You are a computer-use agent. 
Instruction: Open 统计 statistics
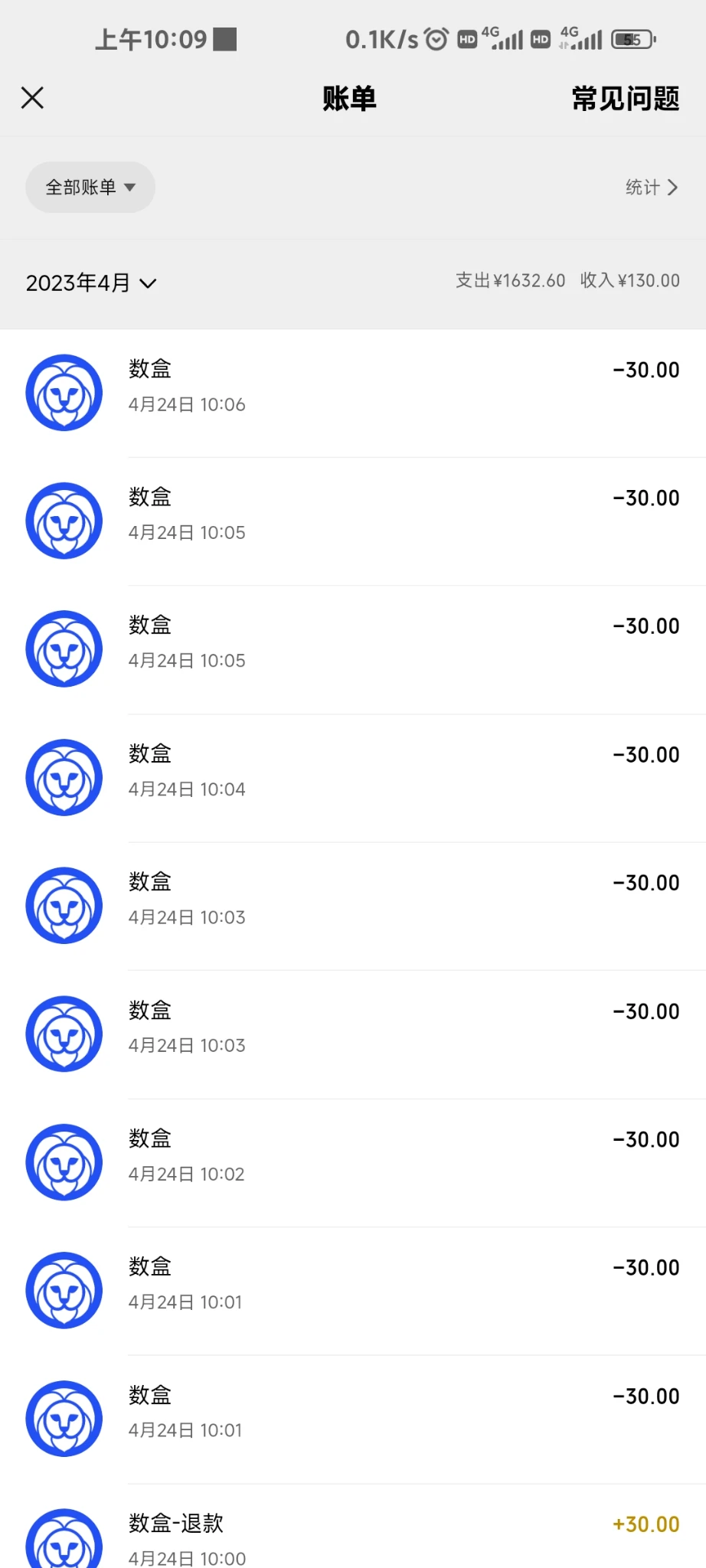(651, 188)
